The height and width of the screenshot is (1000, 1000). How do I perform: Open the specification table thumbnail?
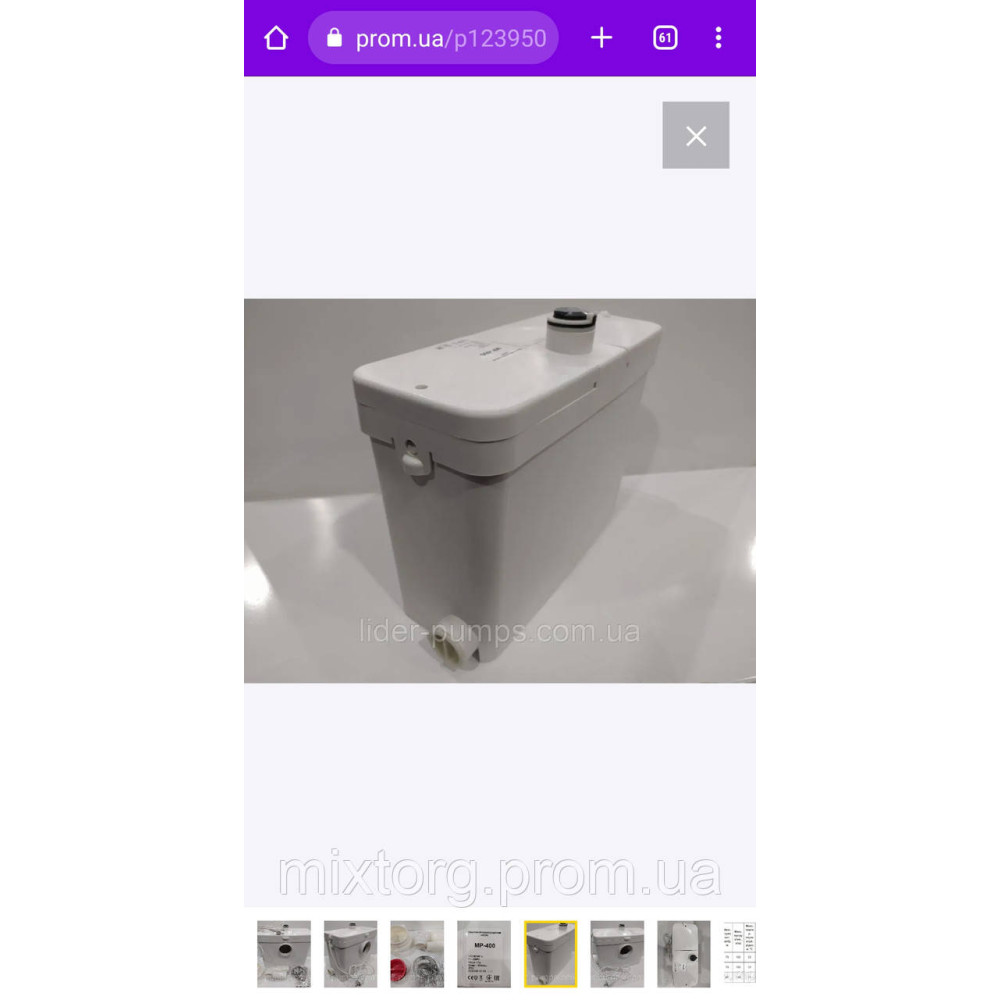pos(740,954)
